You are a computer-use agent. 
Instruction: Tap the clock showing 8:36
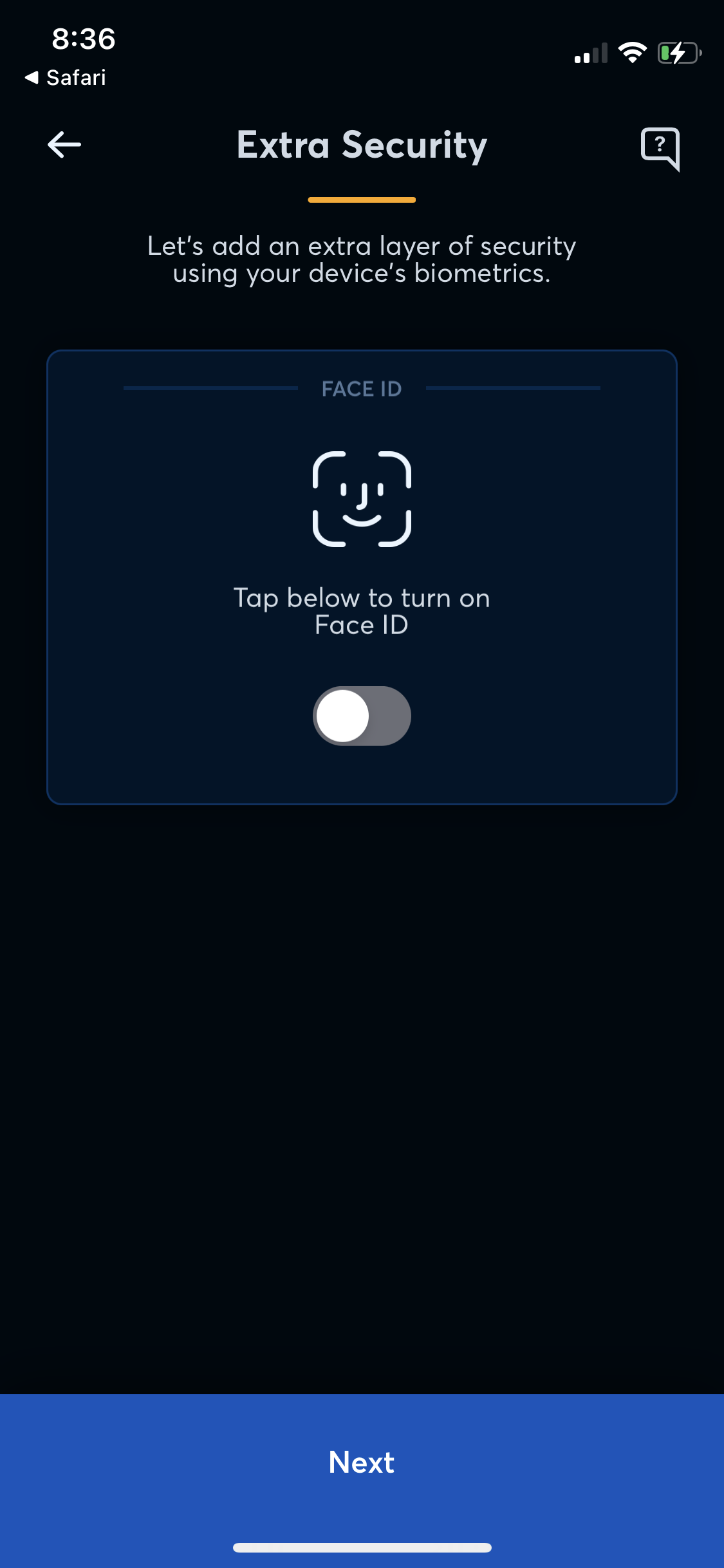[x=83, y=39]
